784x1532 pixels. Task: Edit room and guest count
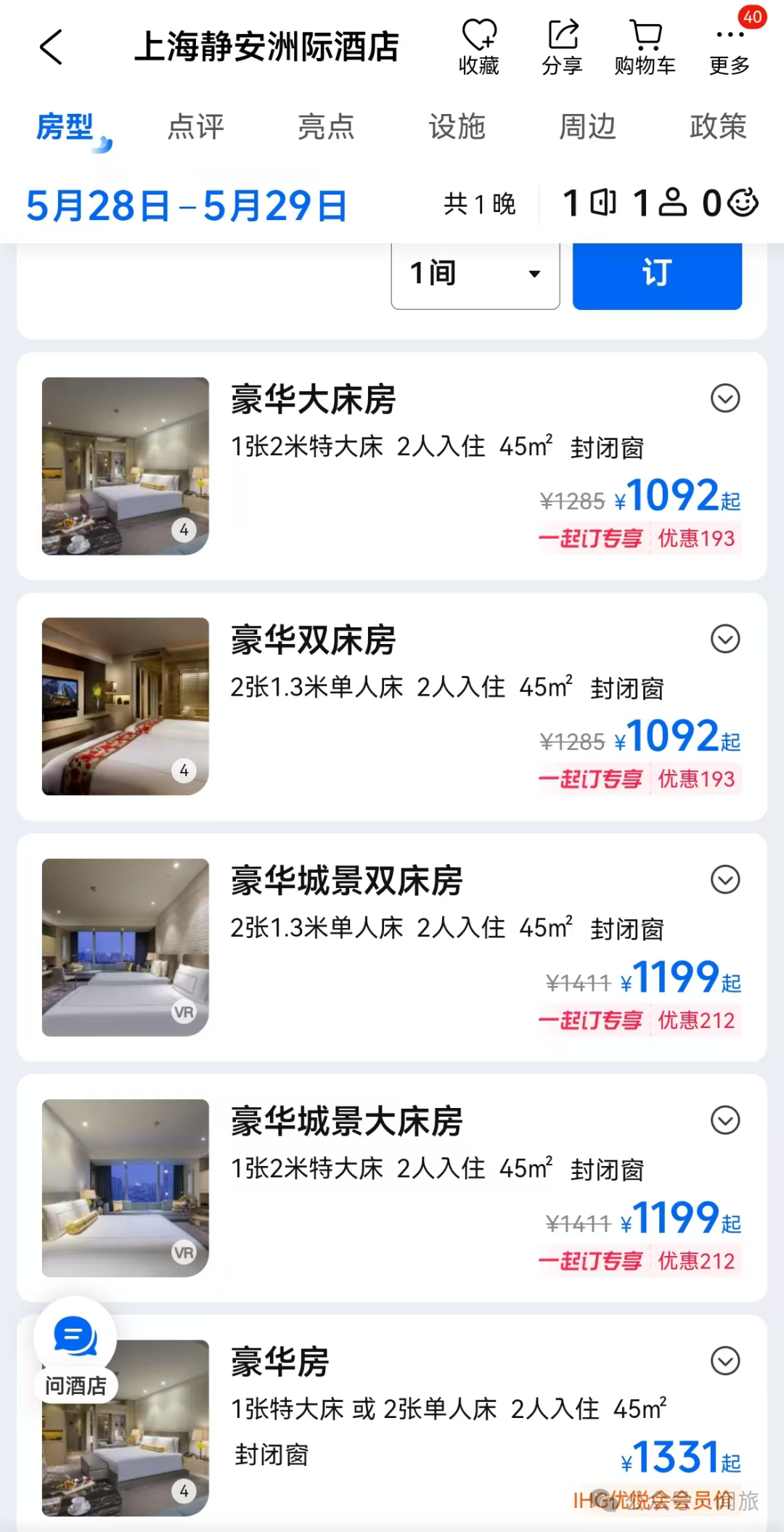659,203
